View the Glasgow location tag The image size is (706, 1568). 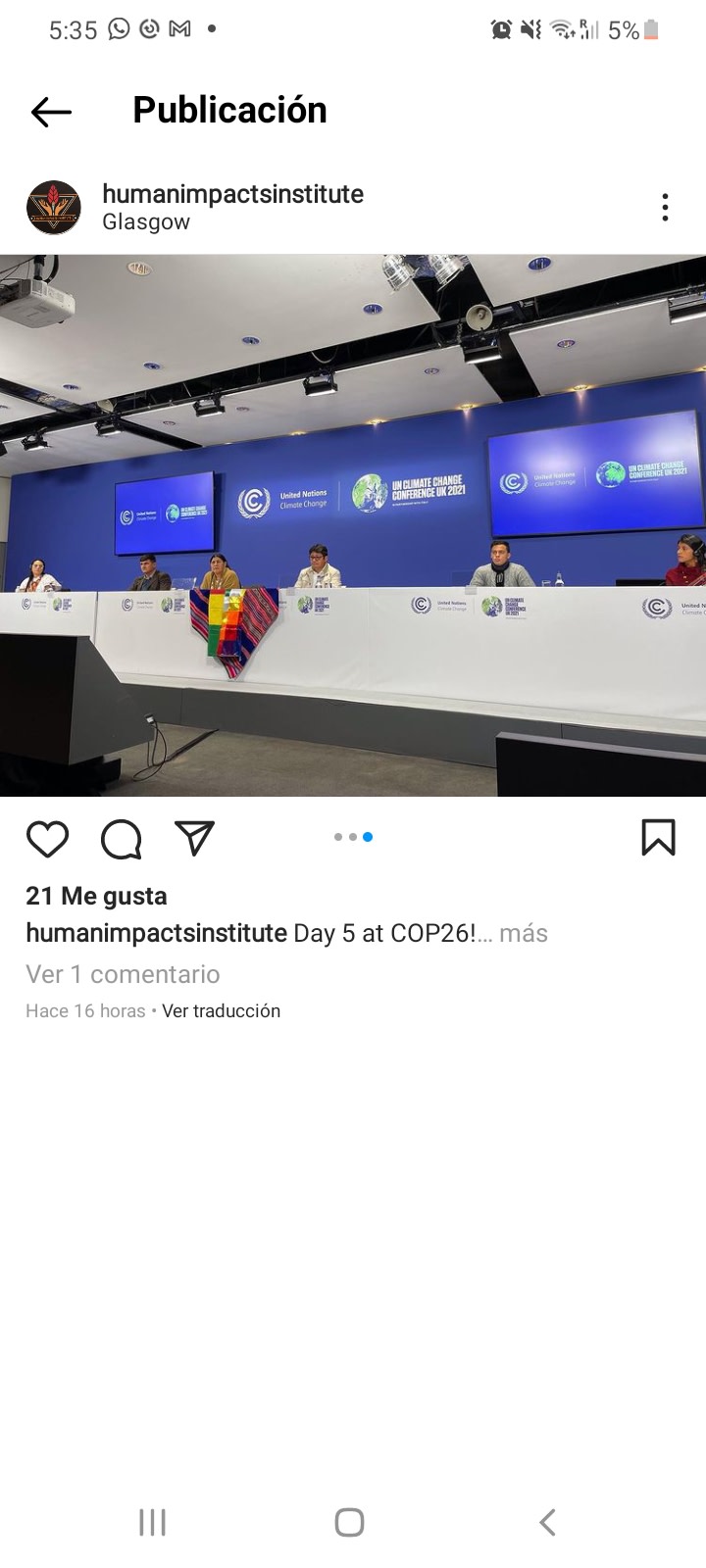click(x=146, y=222)
